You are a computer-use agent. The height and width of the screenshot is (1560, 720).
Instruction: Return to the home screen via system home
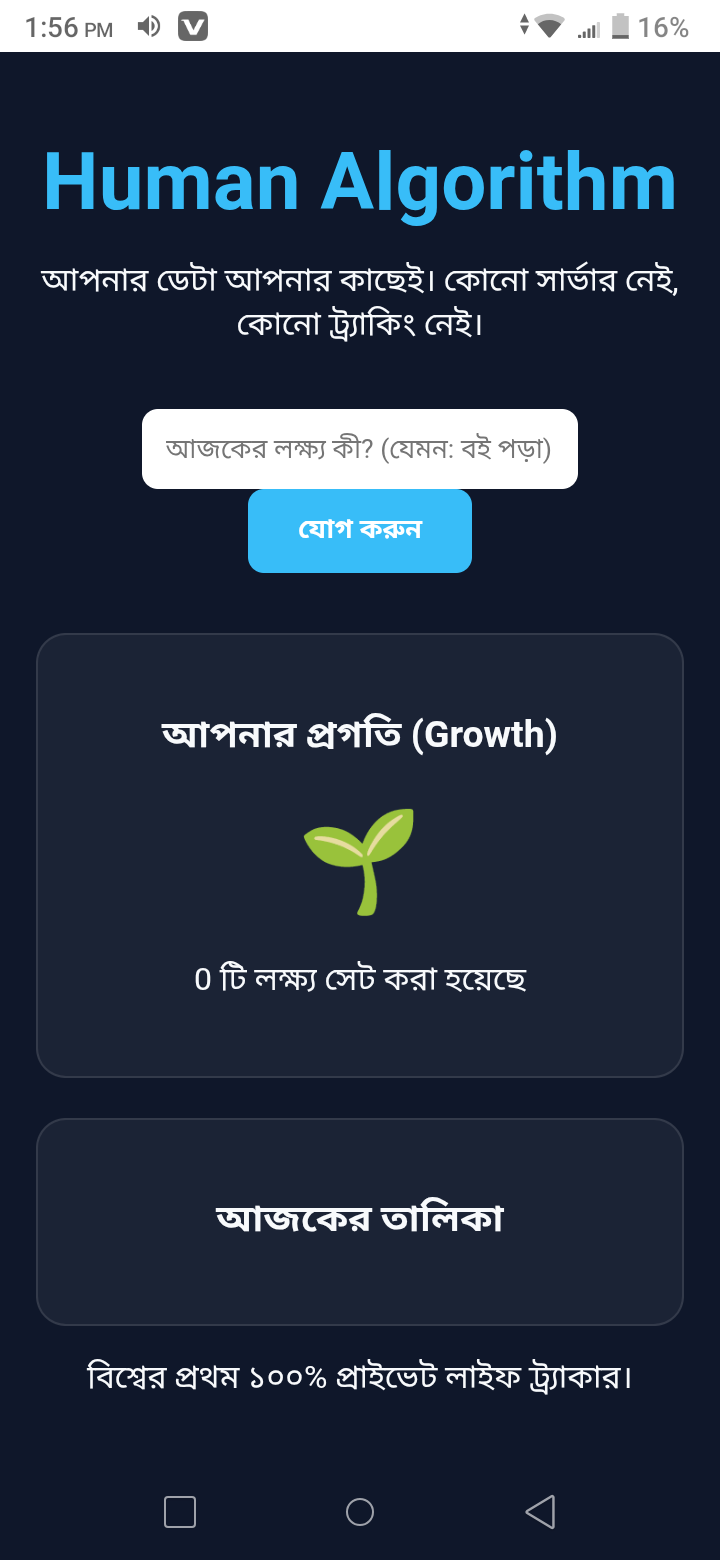[360, 1511]
